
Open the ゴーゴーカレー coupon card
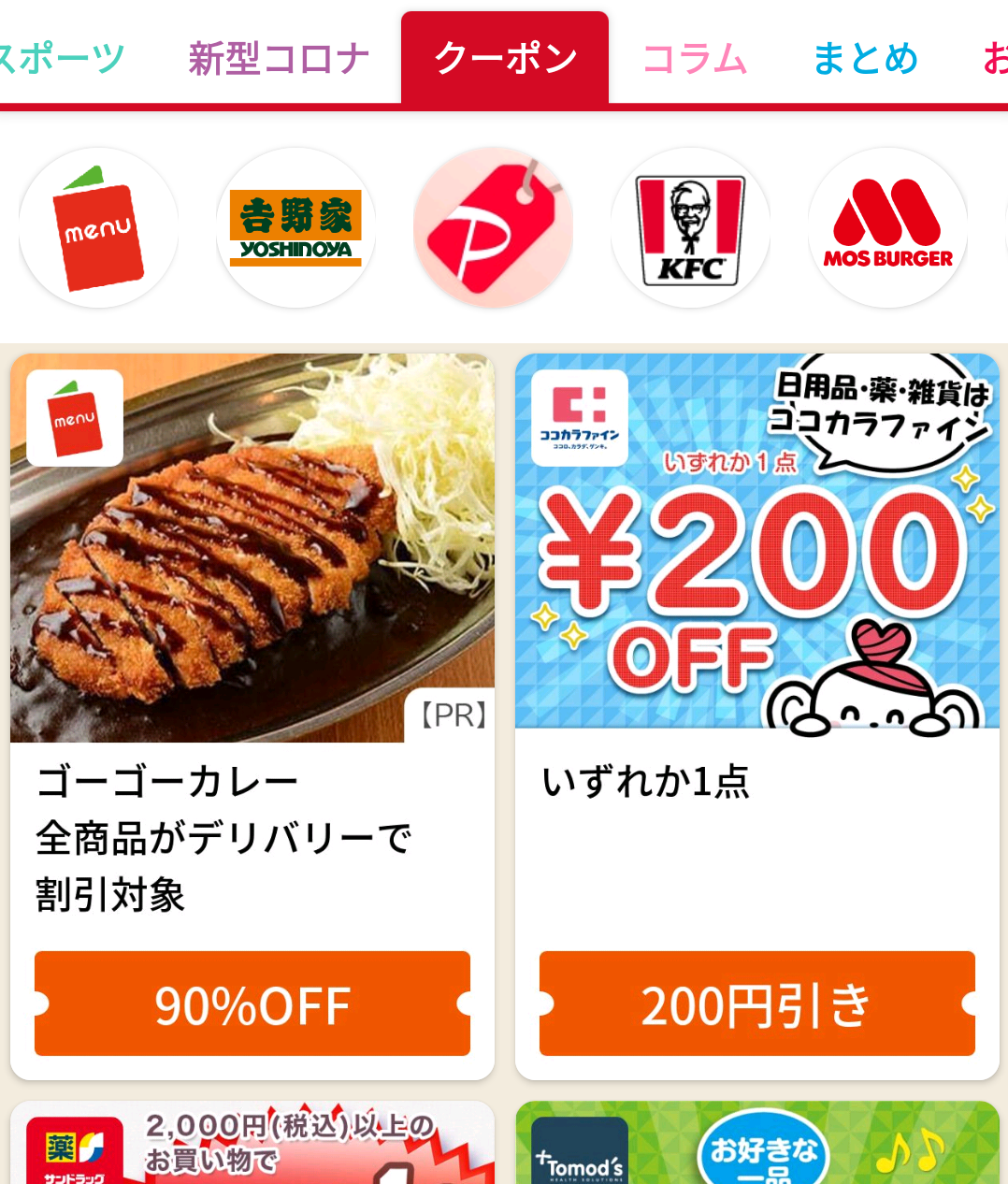point(252,561)
